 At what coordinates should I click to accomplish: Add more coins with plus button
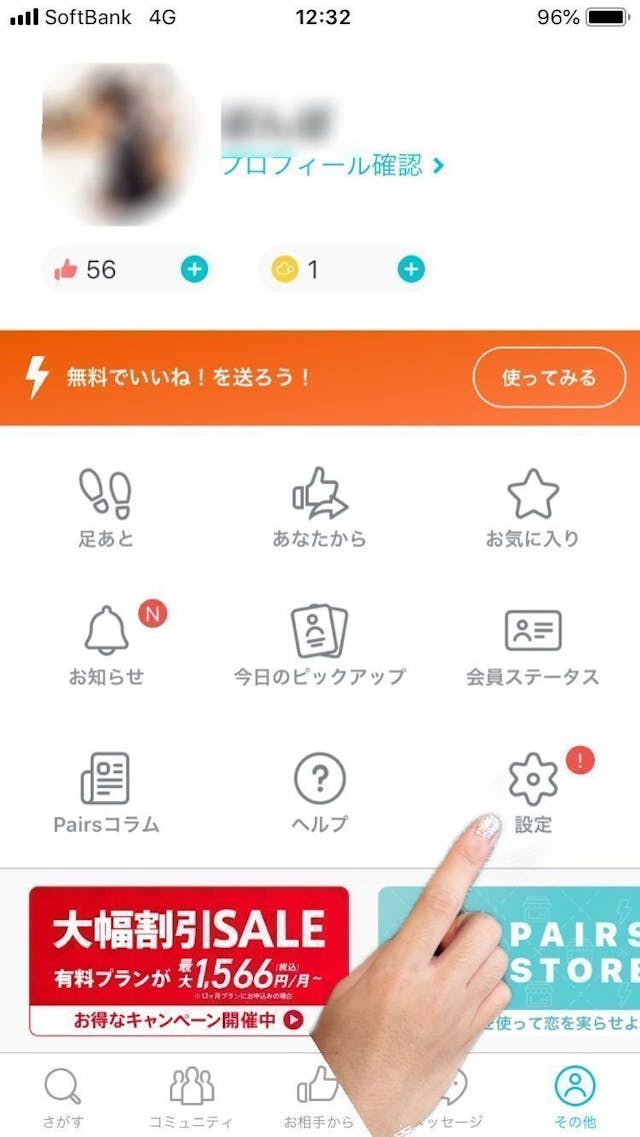coord(411,269)
